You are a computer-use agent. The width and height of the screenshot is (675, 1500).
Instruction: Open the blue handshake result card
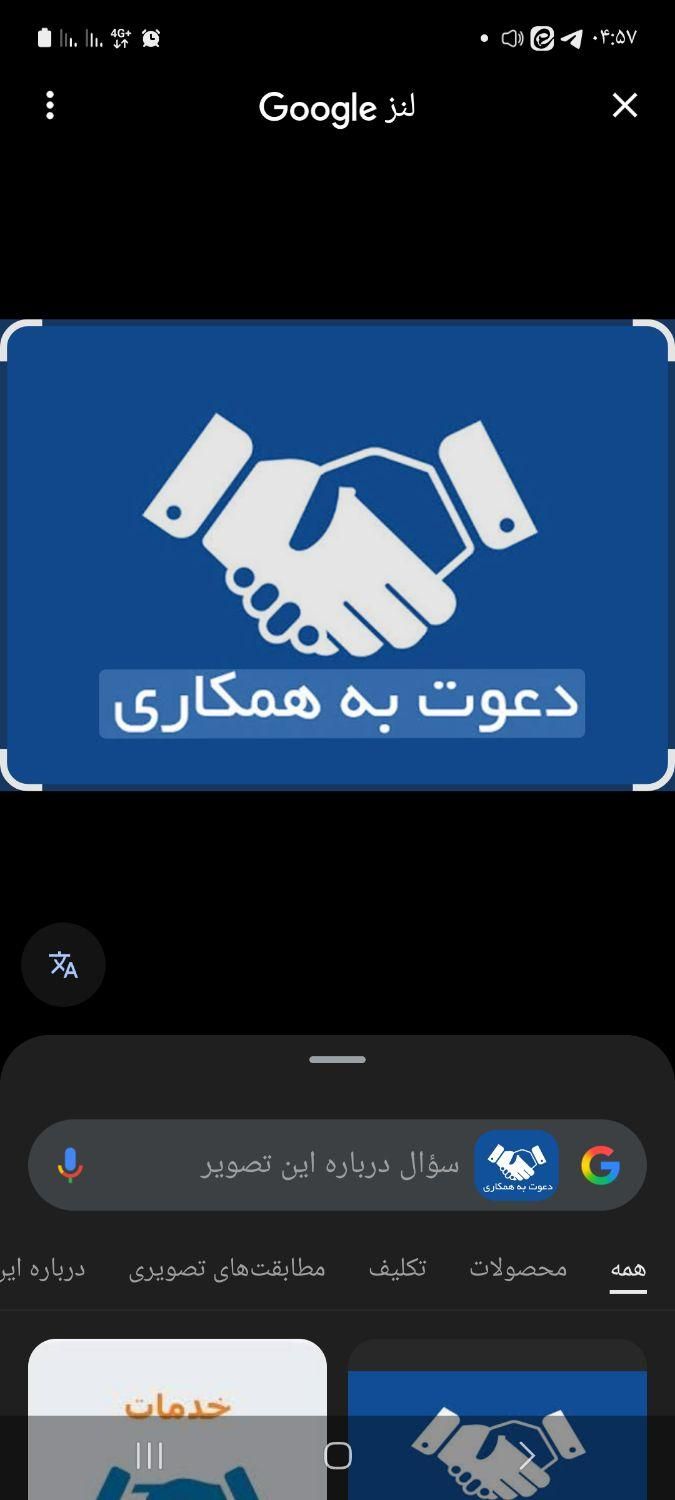[x=497, y=1400]
